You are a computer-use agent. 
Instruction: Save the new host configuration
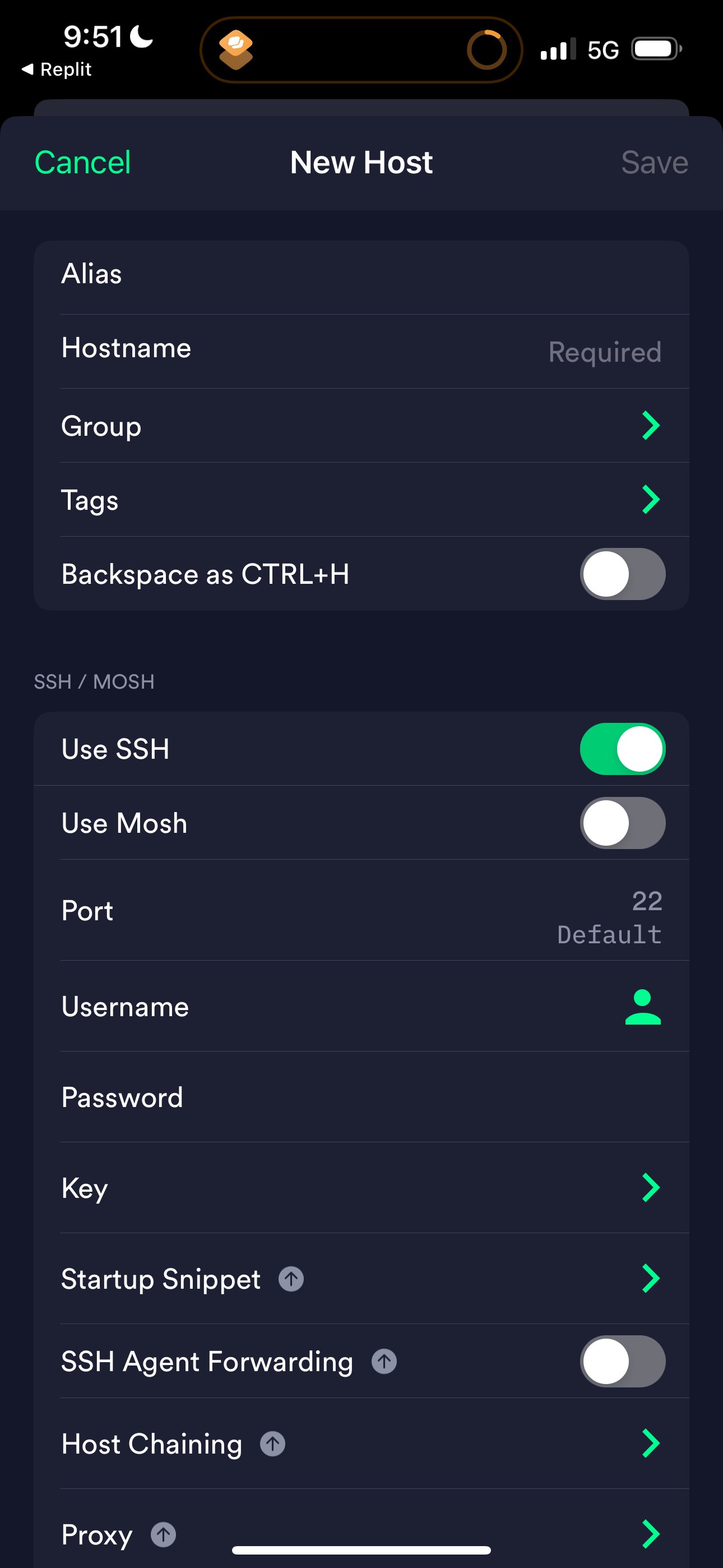tap(654, 163)
